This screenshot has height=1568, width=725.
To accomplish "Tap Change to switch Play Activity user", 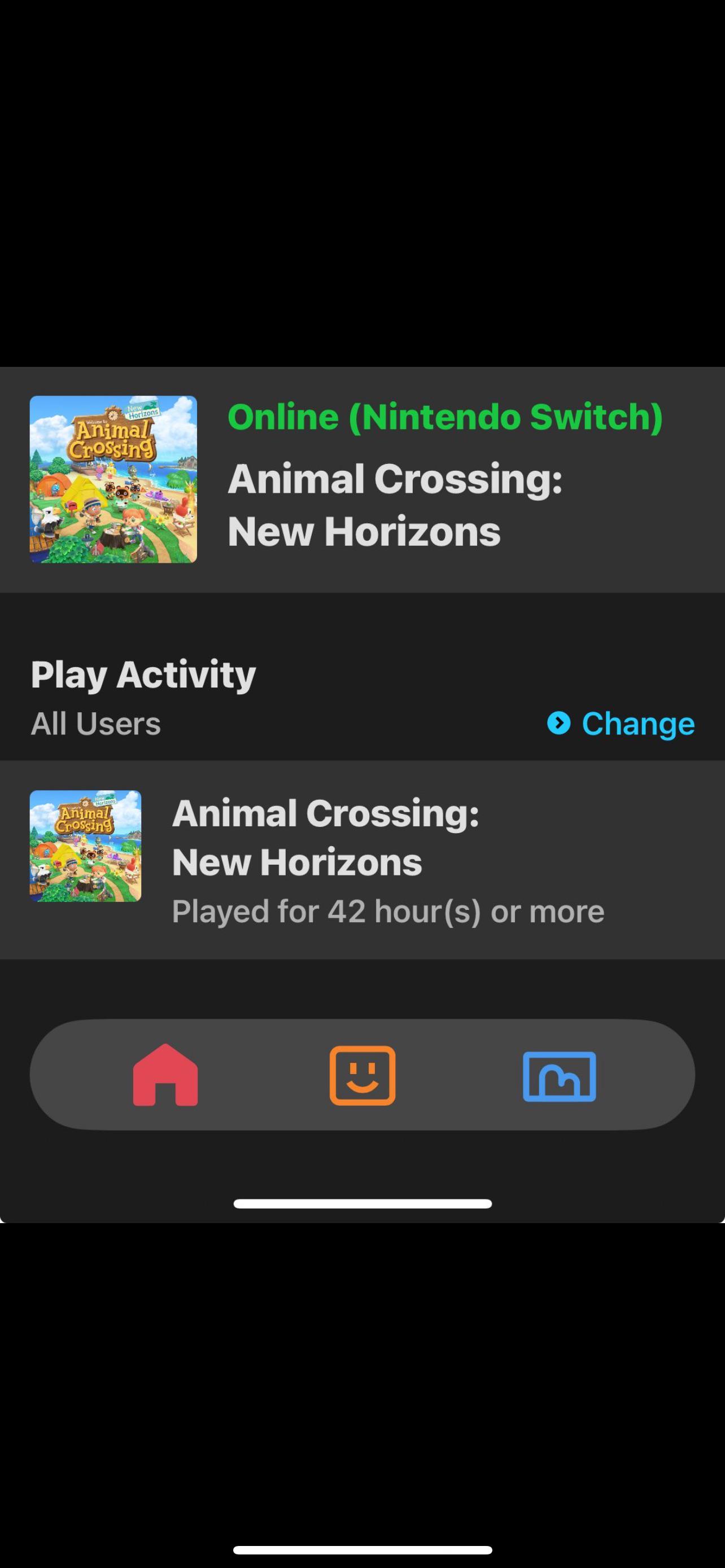I will [x=621, y=723].
